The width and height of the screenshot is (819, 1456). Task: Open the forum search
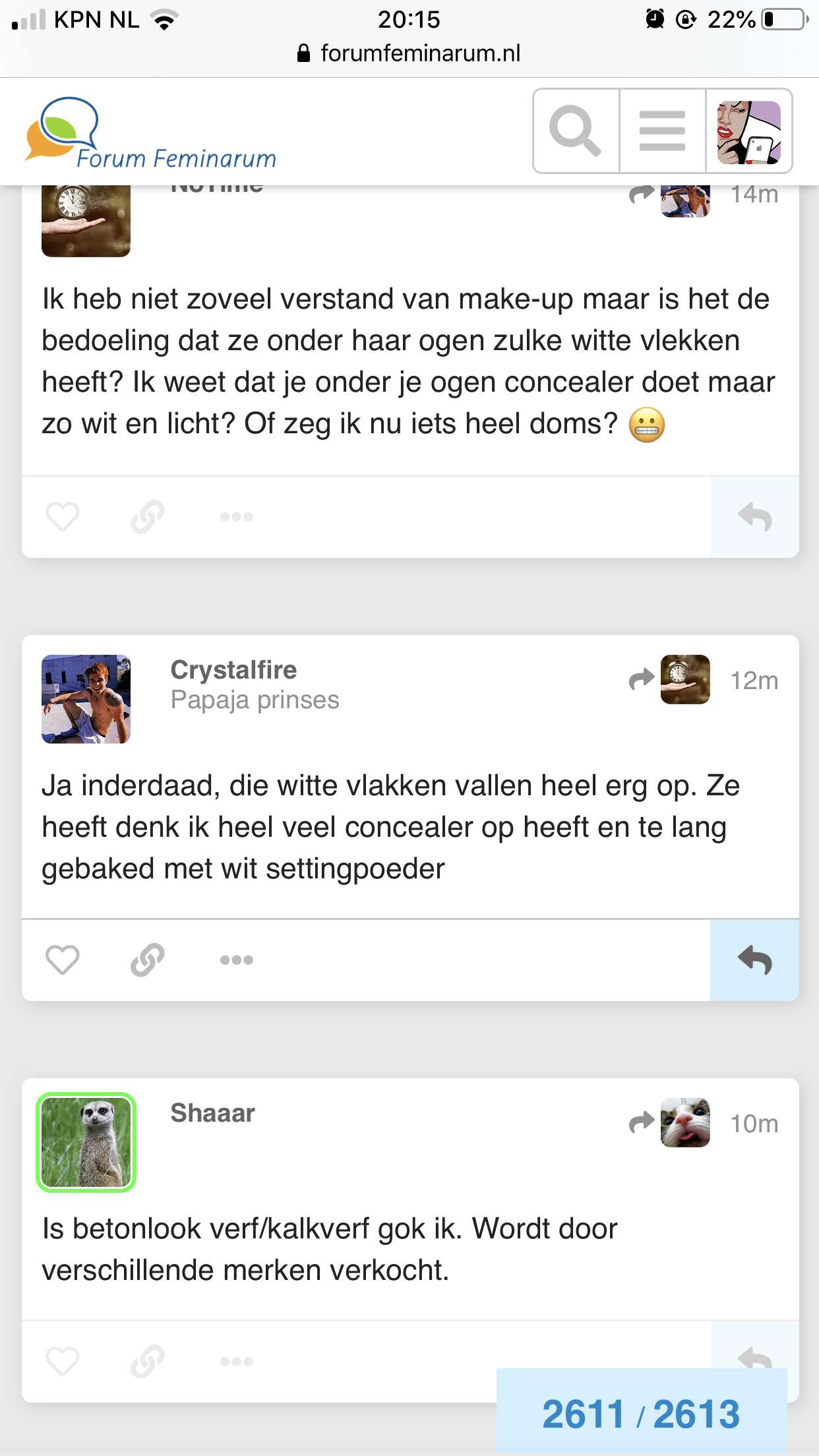click(576, 131)
